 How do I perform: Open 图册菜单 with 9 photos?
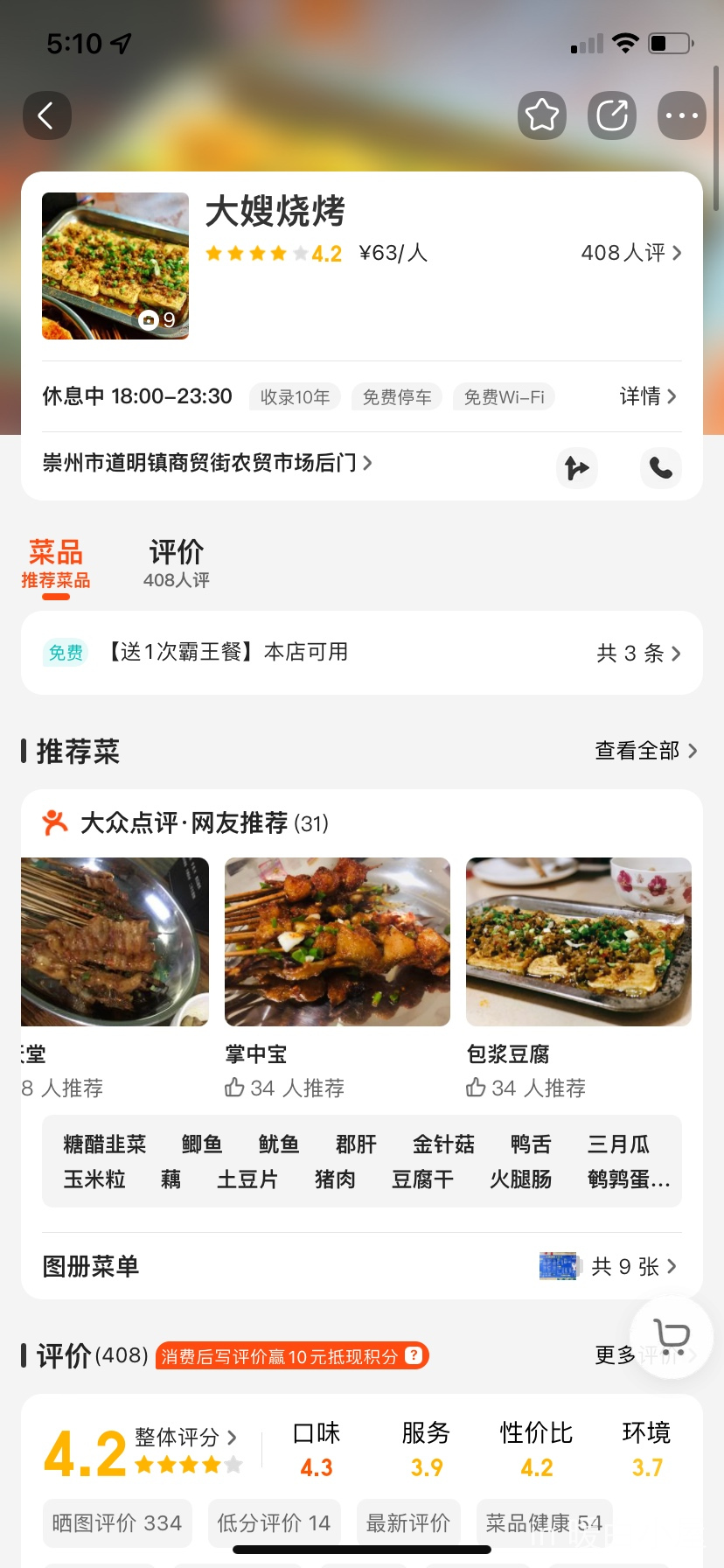362,1266
